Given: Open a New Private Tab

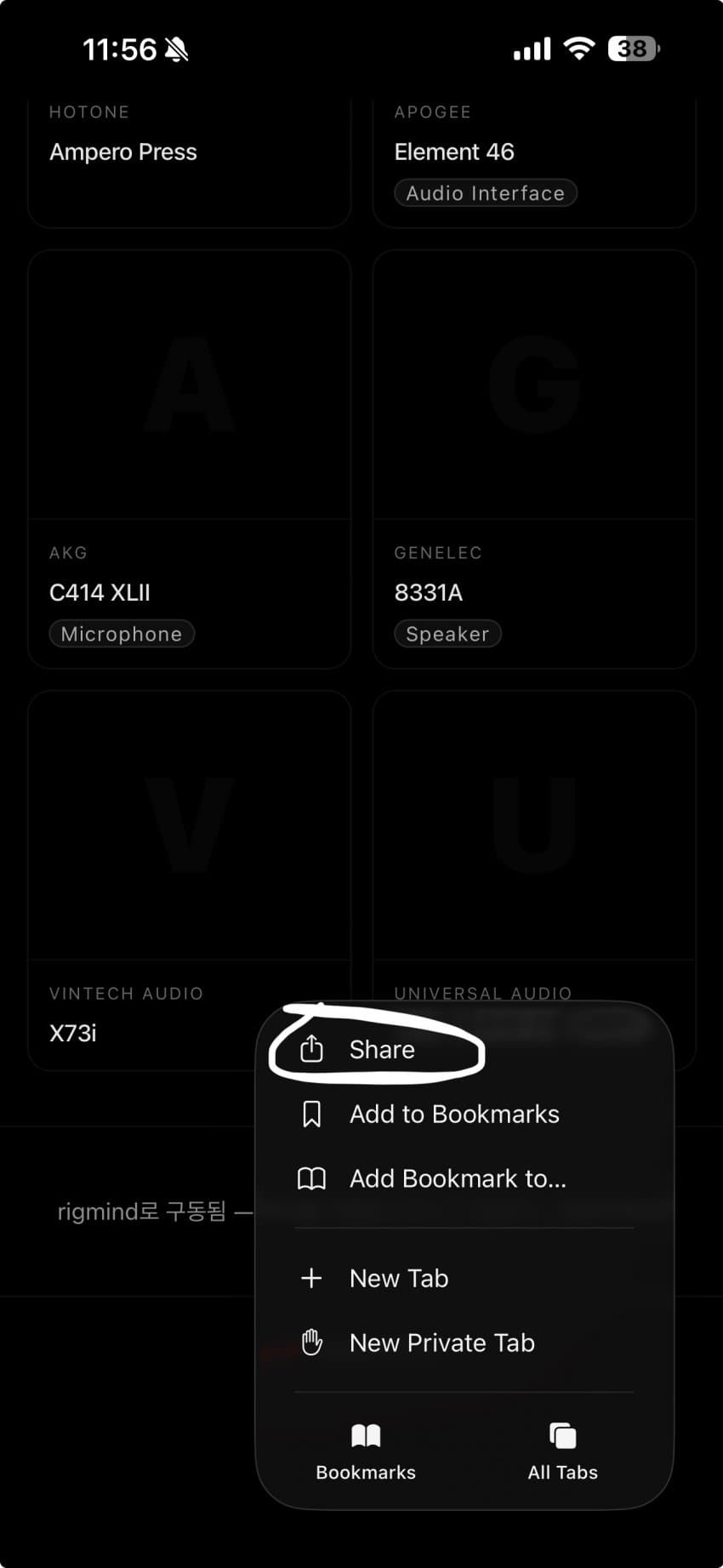Looking at the screenshot, I should [441, 1343].
